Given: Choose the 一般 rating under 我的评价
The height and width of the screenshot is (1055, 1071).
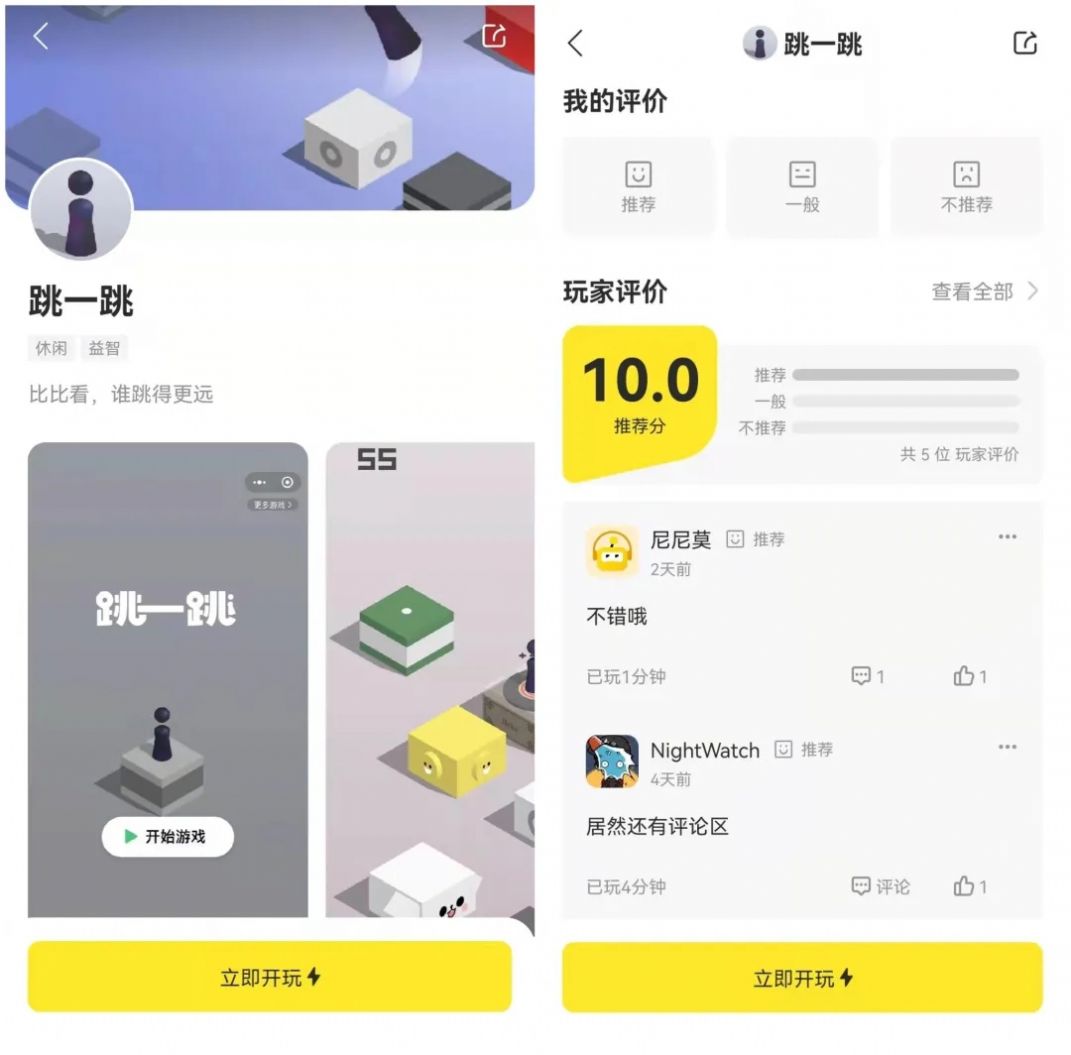Looking at the screenshot, I should pyautogui.click(x=802, y=187).
